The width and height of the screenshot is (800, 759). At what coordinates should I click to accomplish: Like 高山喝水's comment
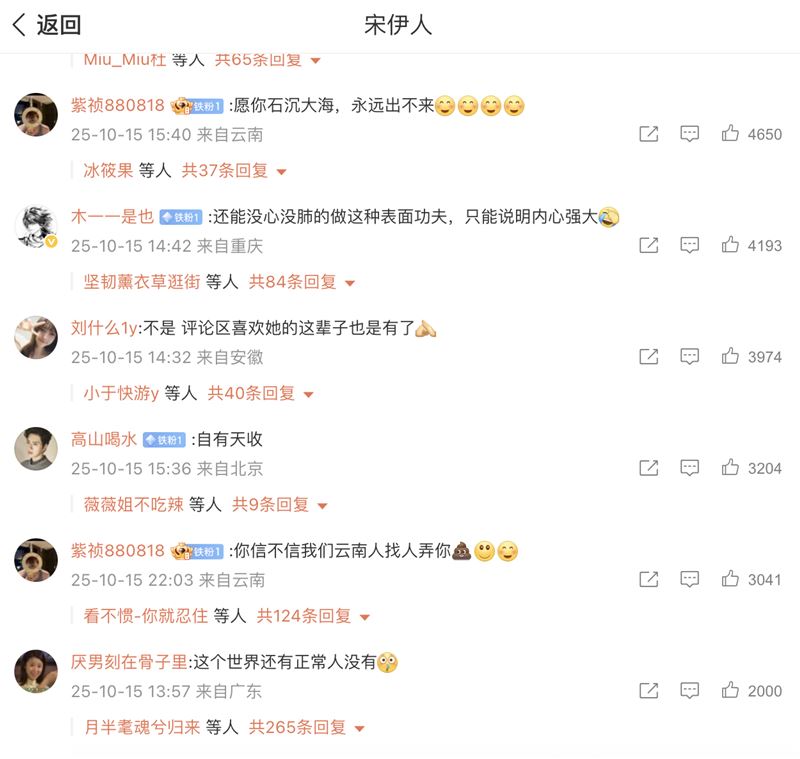(x=730, y=468)
